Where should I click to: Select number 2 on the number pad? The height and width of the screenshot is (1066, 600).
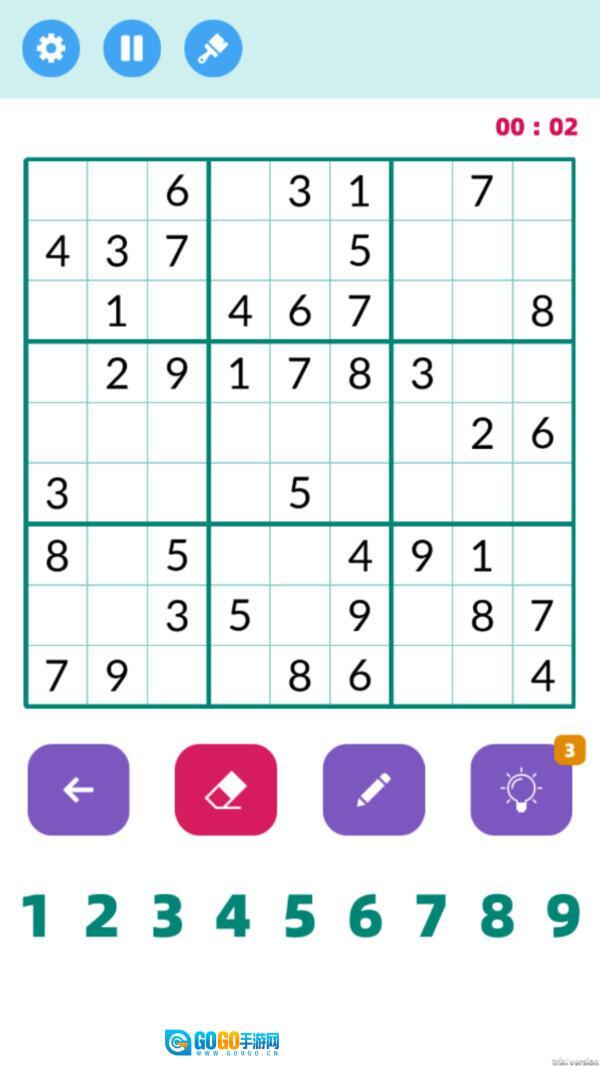click(101, 915)
